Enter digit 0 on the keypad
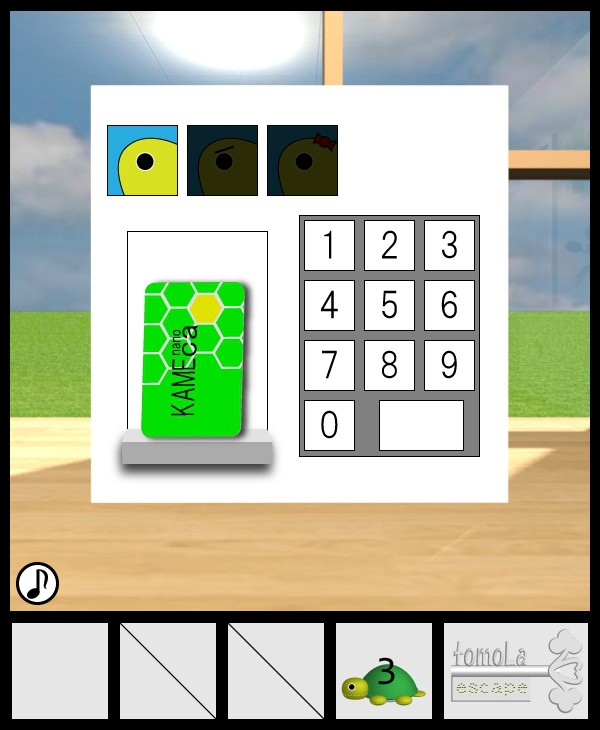Image resolution: width=600 pixels, height=730 pixels. click(x=329, y=425)
